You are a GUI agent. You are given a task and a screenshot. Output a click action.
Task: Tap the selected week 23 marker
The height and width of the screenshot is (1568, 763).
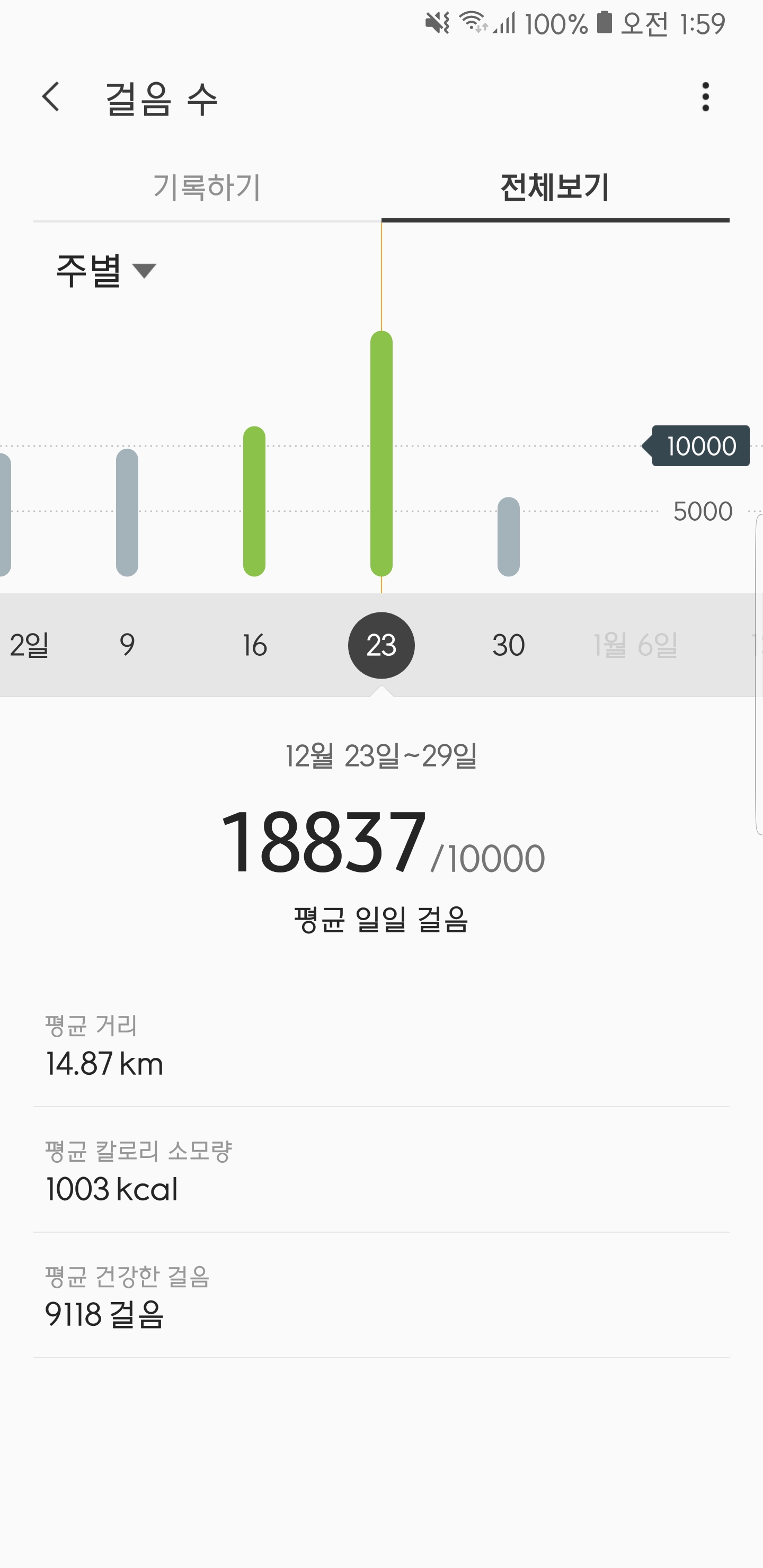click(381, 645)
